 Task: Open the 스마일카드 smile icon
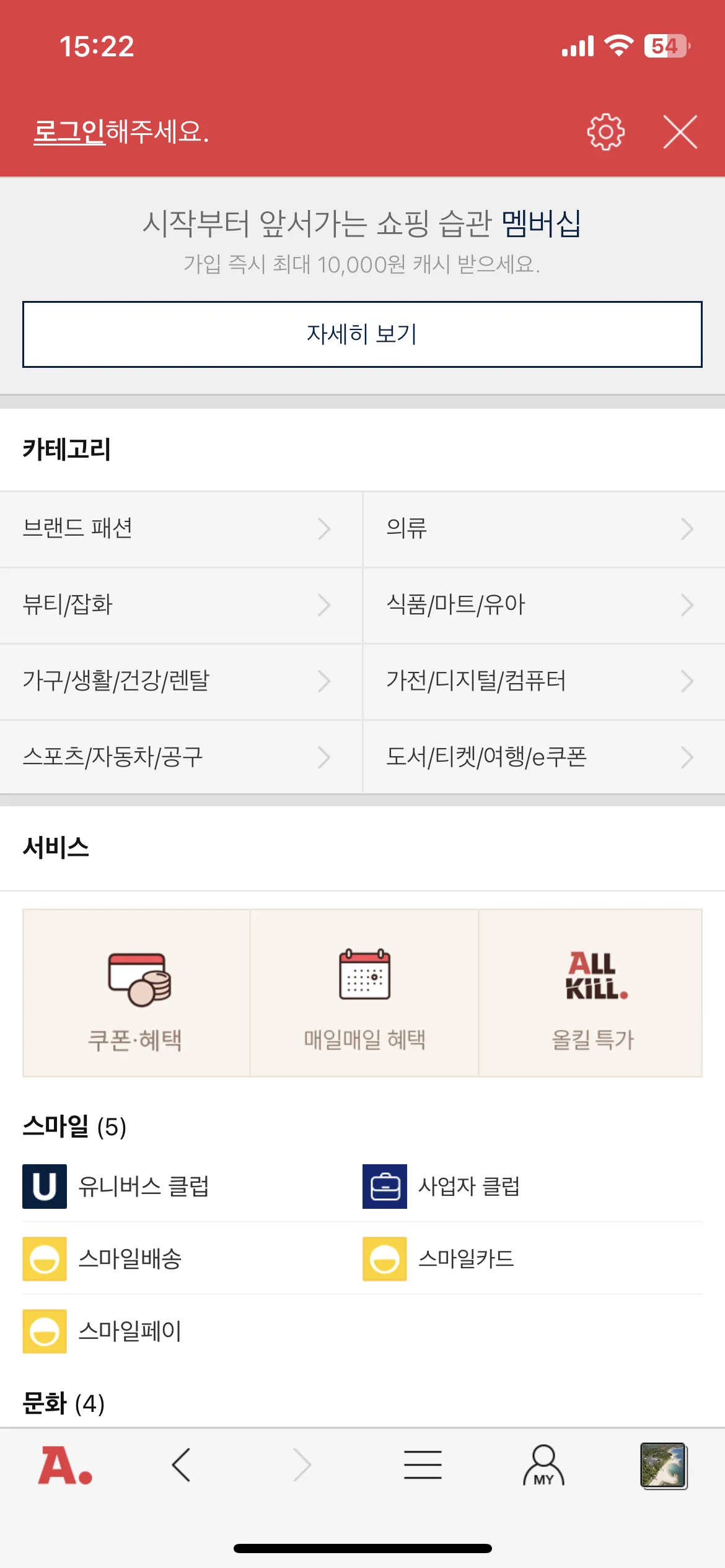pos(384,1258)
